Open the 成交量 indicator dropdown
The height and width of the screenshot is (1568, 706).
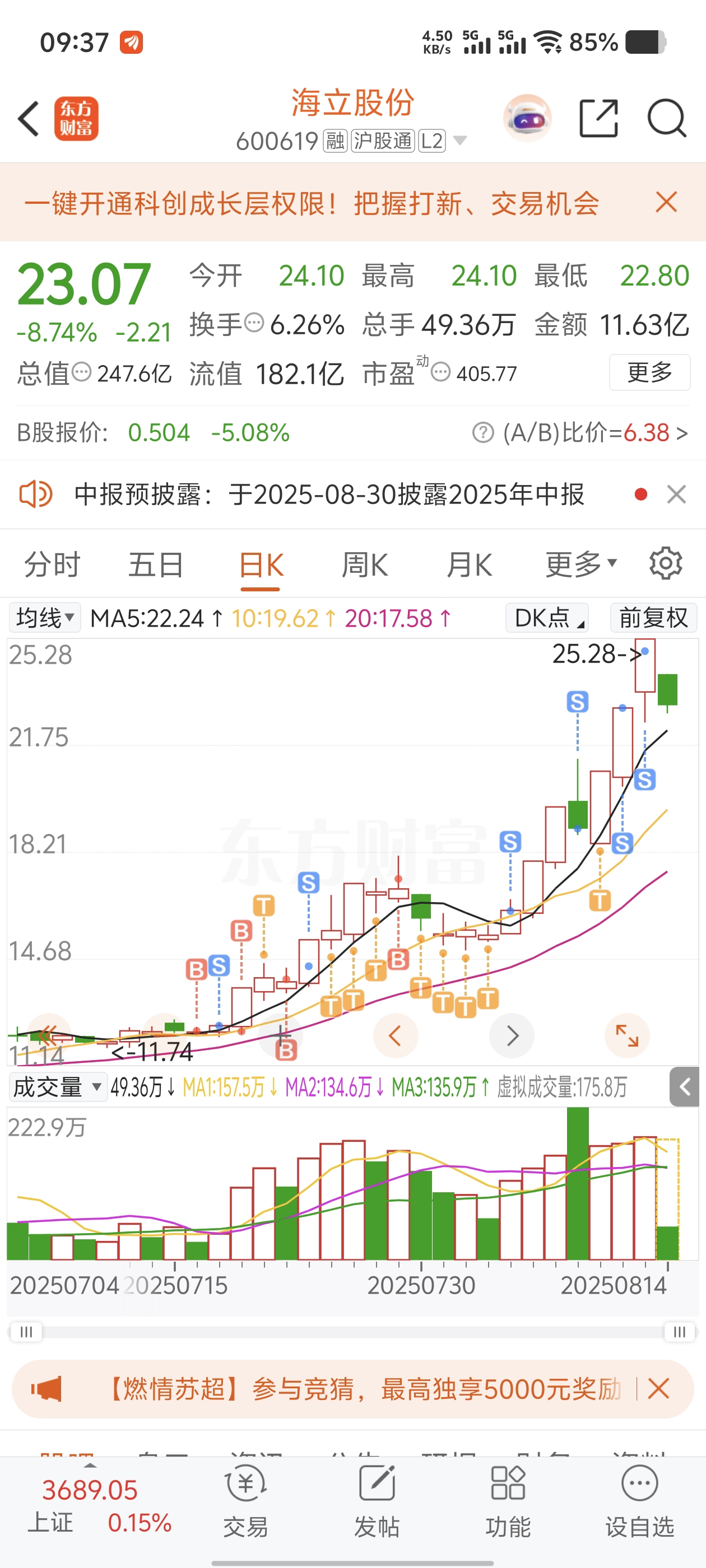click(58, 1087)
